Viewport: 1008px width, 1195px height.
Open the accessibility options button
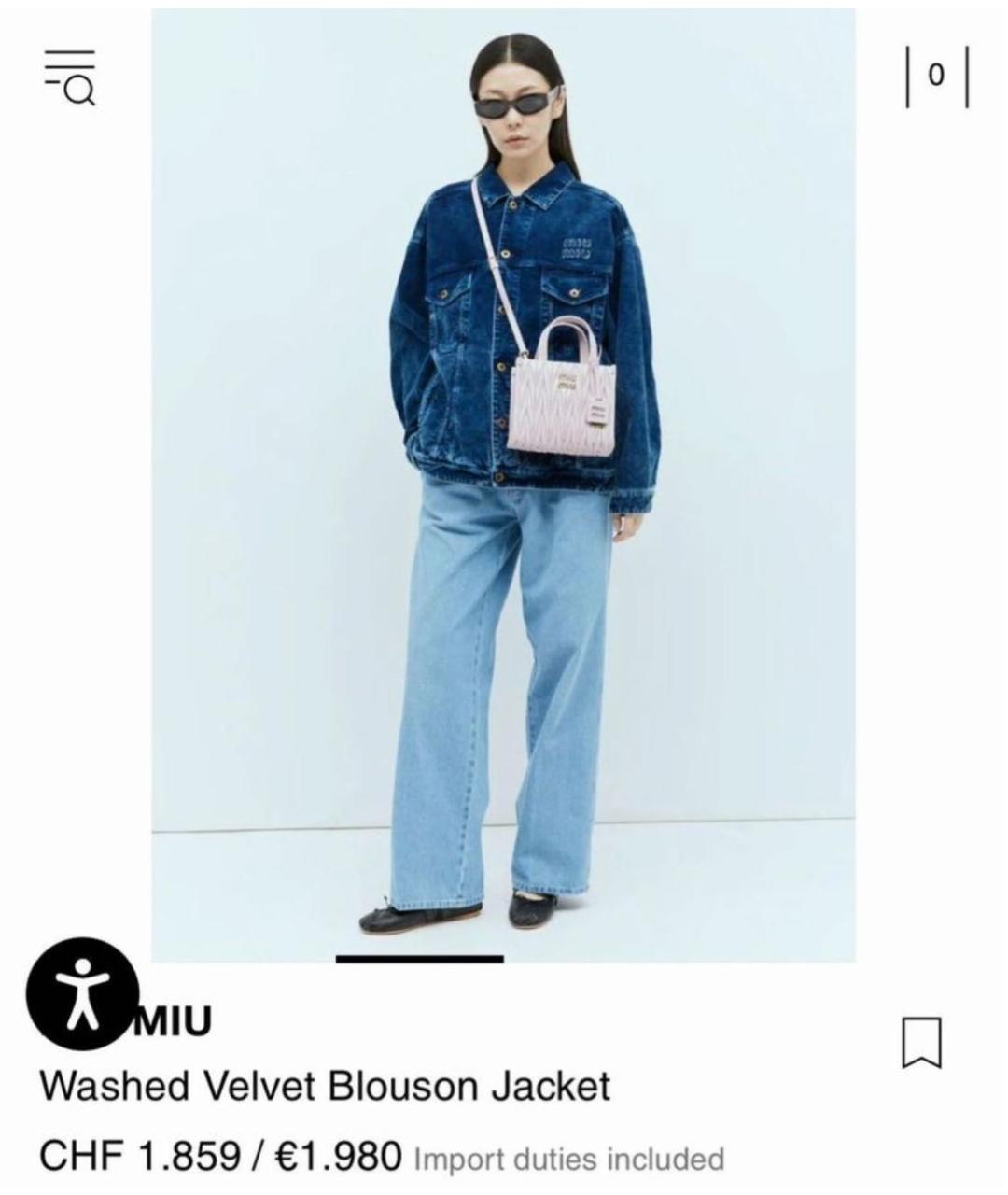(82, 993)
